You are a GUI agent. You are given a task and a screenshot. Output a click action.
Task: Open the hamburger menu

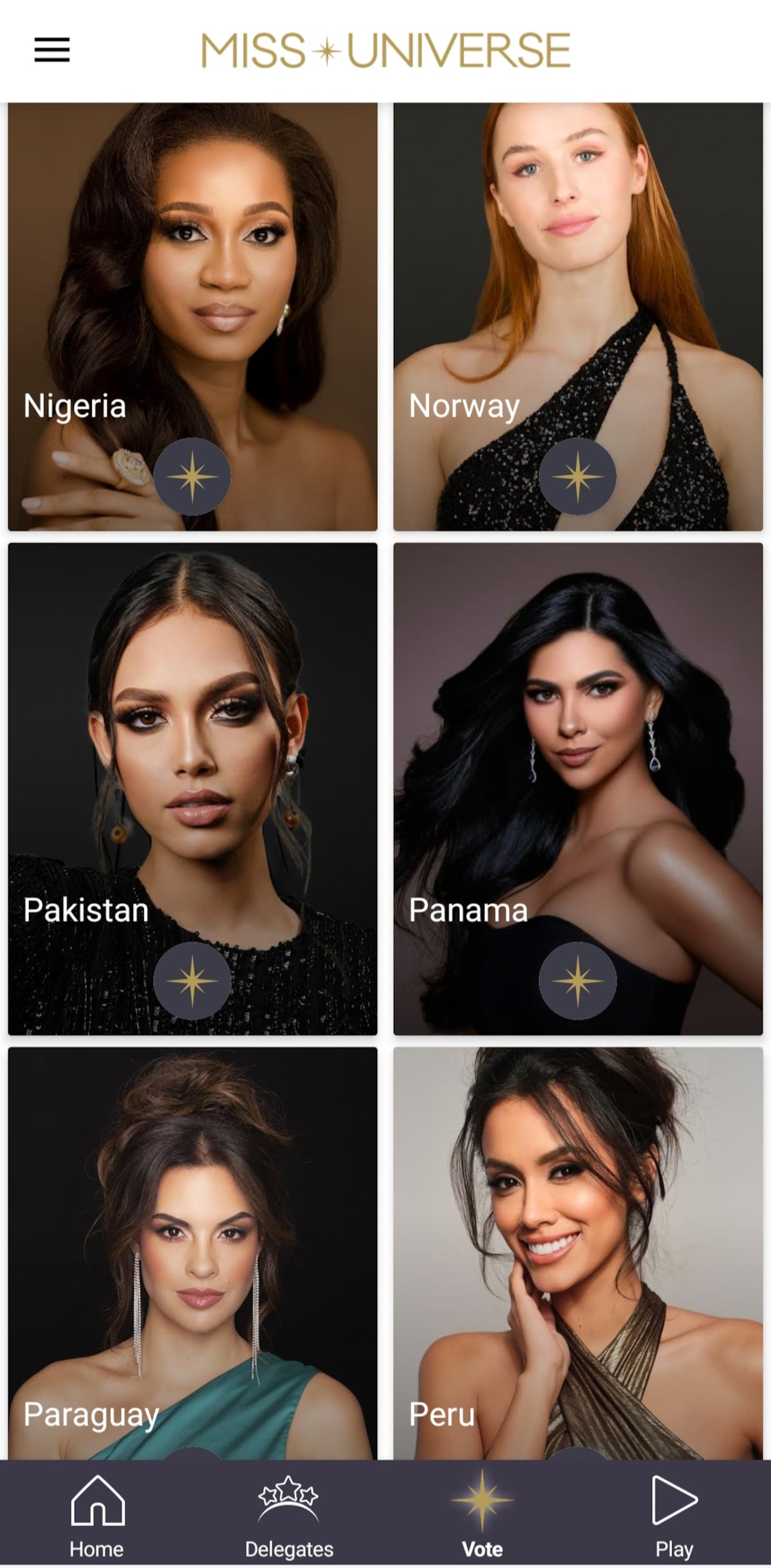click(x=52, y=50)
